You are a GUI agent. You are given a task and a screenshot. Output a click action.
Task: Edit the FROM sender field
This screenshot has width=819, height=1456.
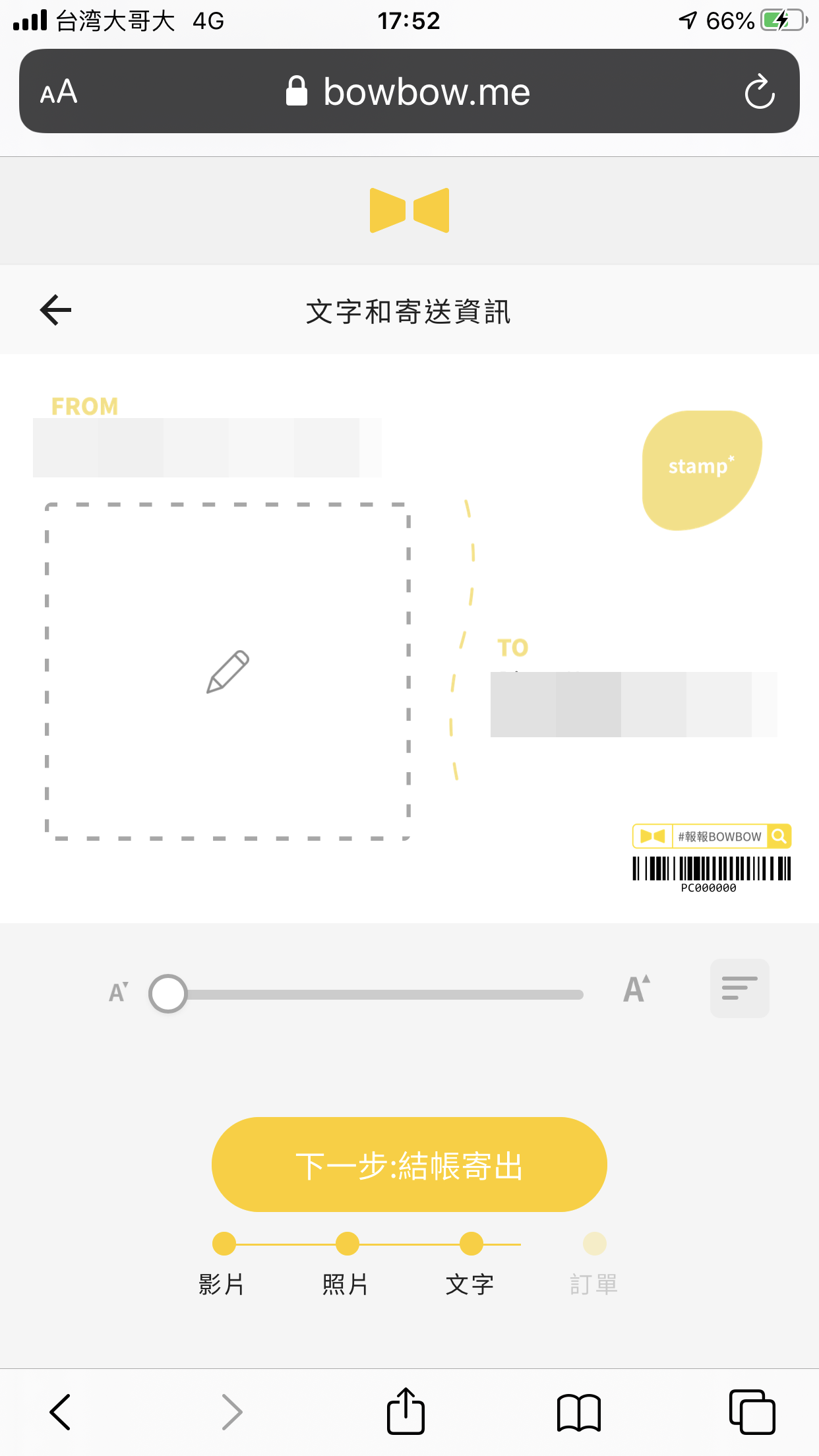(206, 447)
